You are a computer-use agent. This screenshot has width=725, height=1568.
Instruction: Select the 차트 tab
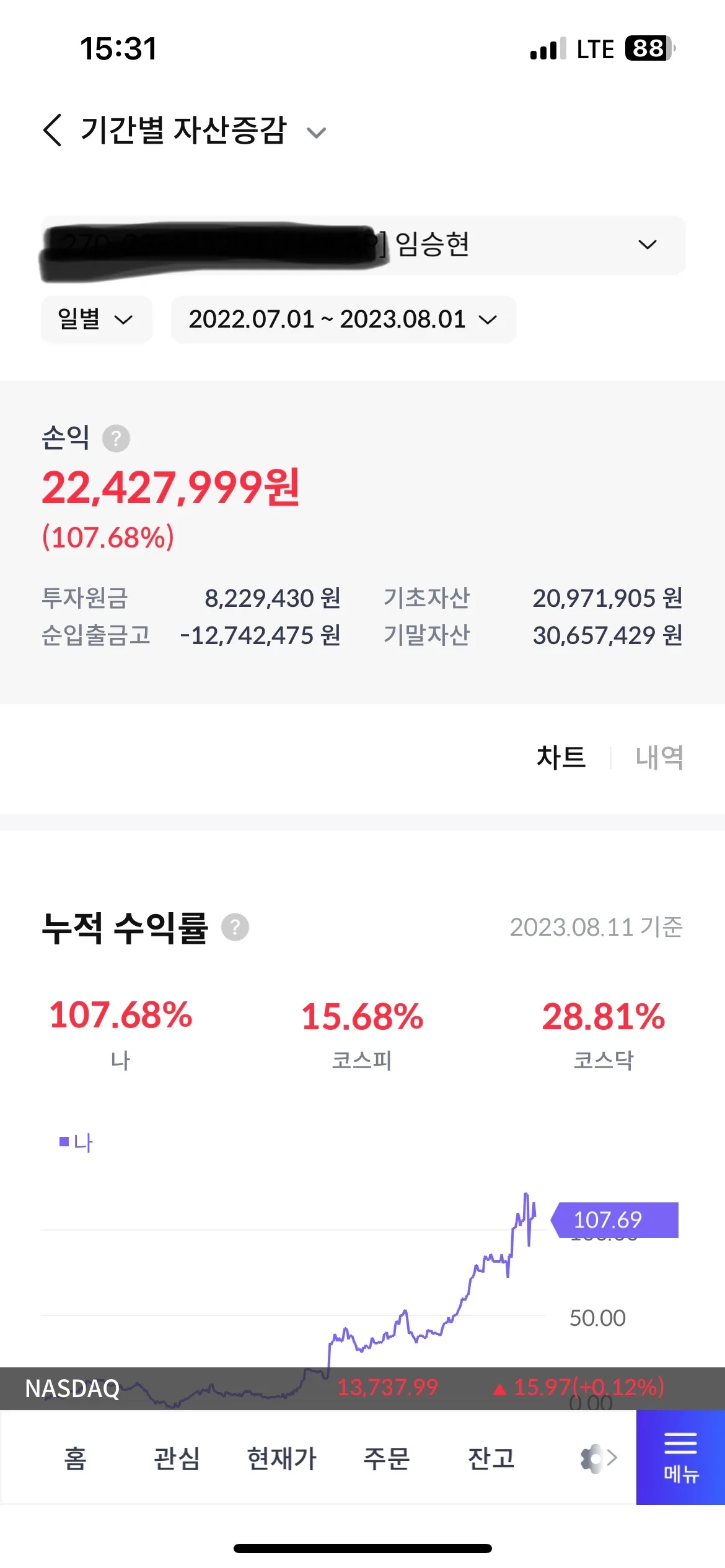coord(561,758)
